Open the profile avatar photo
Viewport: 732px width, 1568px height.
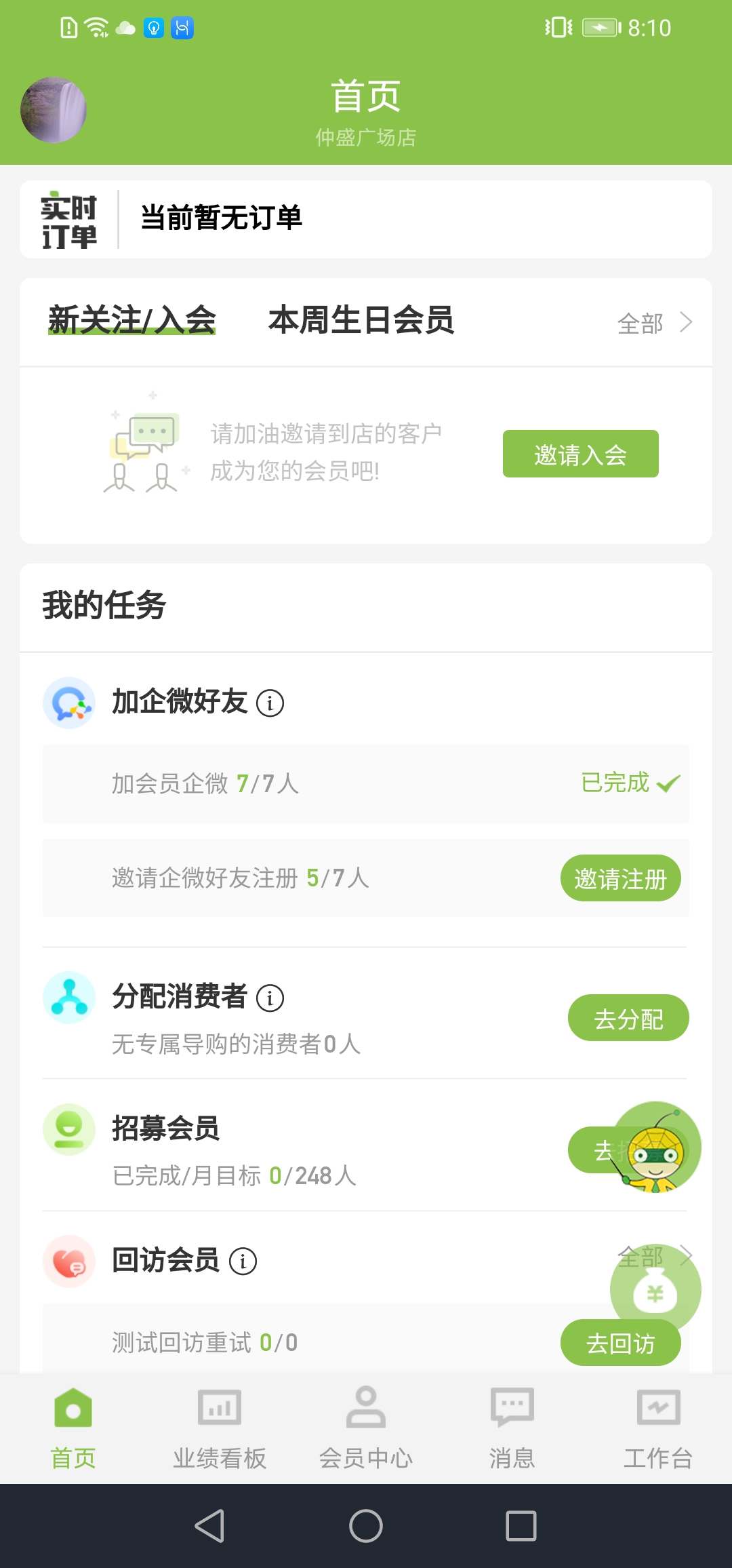pos(52,109)
